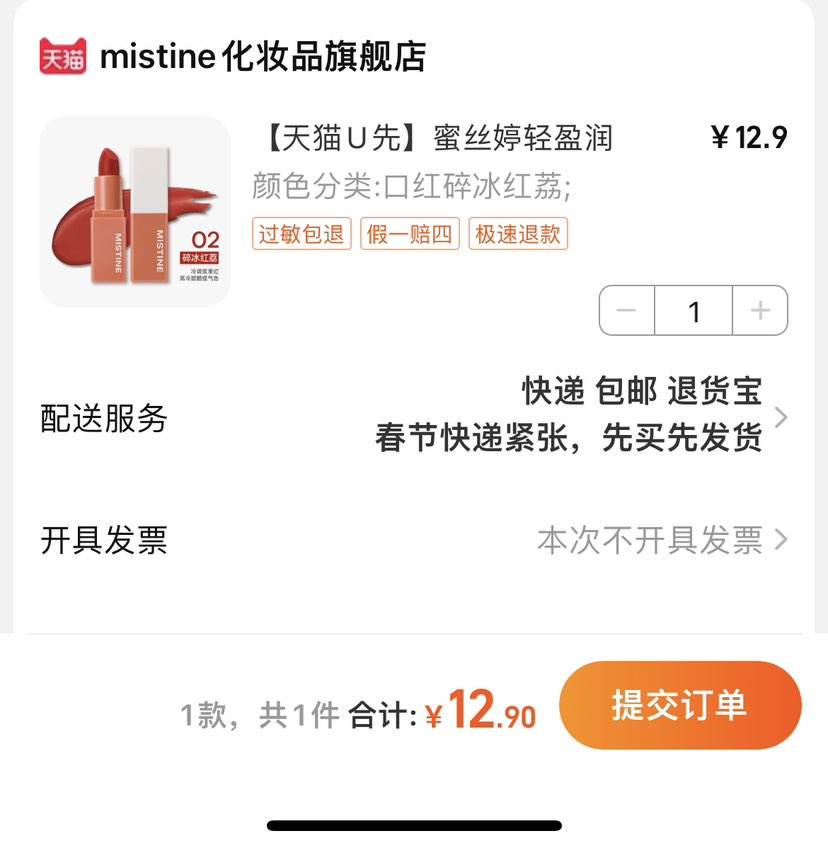Click the quantity field showing 1

point(692,310)
